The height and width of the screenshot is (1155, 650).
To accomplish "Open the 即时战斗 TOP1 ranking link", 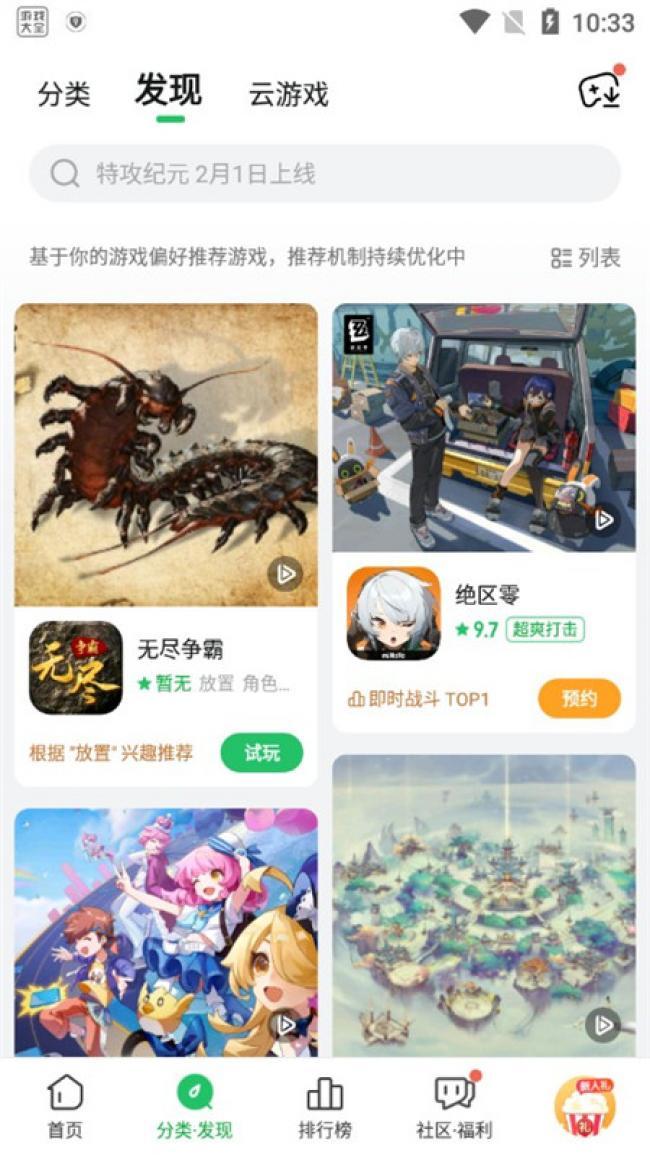I will [x=418, y=700].
